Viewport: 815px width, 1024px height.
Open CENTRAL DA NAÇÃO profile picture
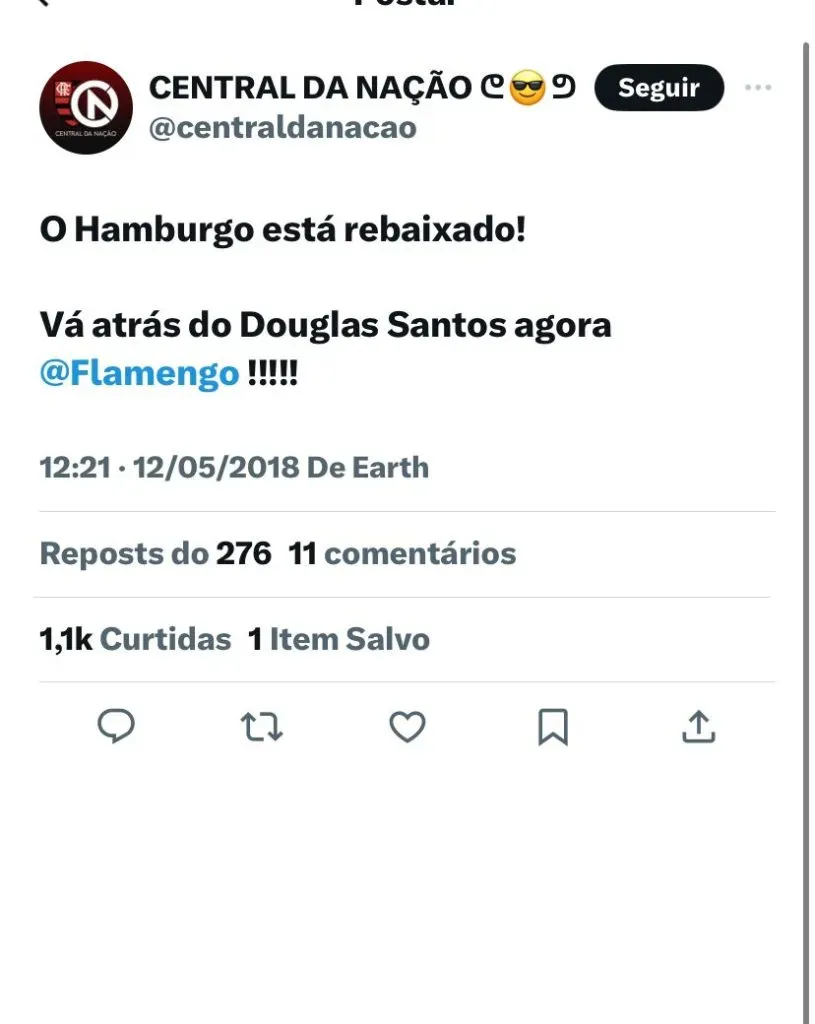click(85, 107)
